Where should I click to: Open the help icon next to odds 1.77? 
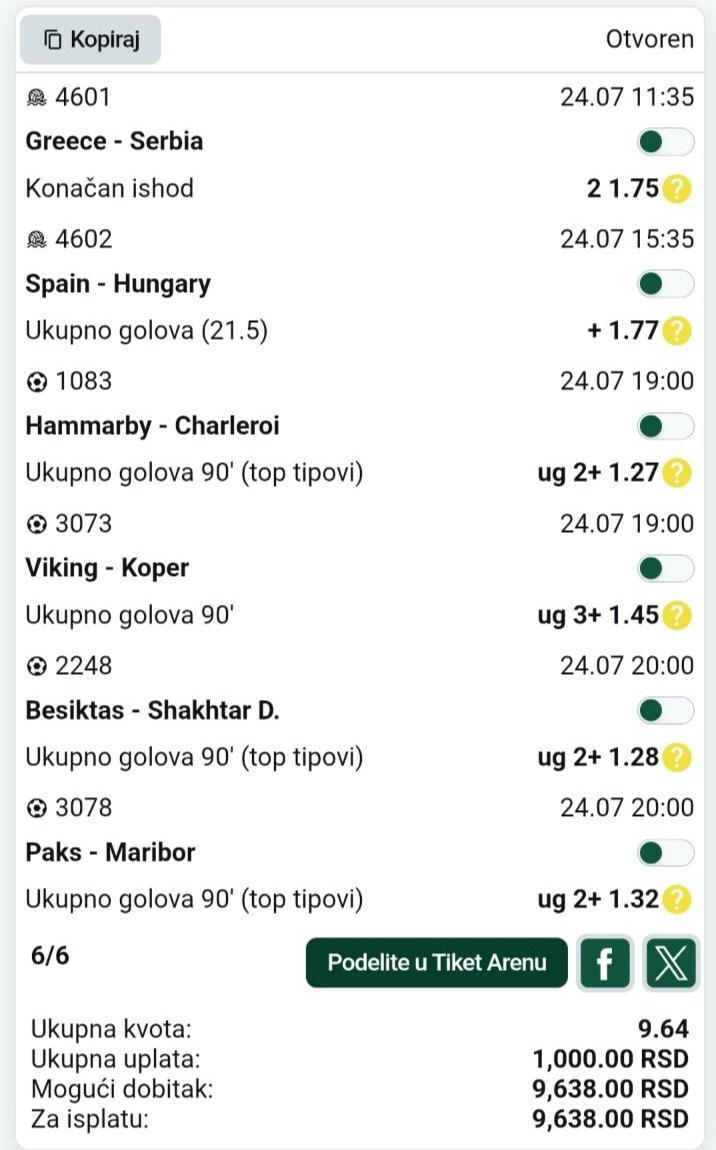(x=676, y=331)
